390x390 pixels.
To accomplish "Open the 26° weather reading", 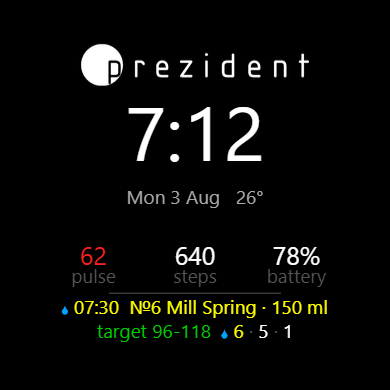I will 250,198.
